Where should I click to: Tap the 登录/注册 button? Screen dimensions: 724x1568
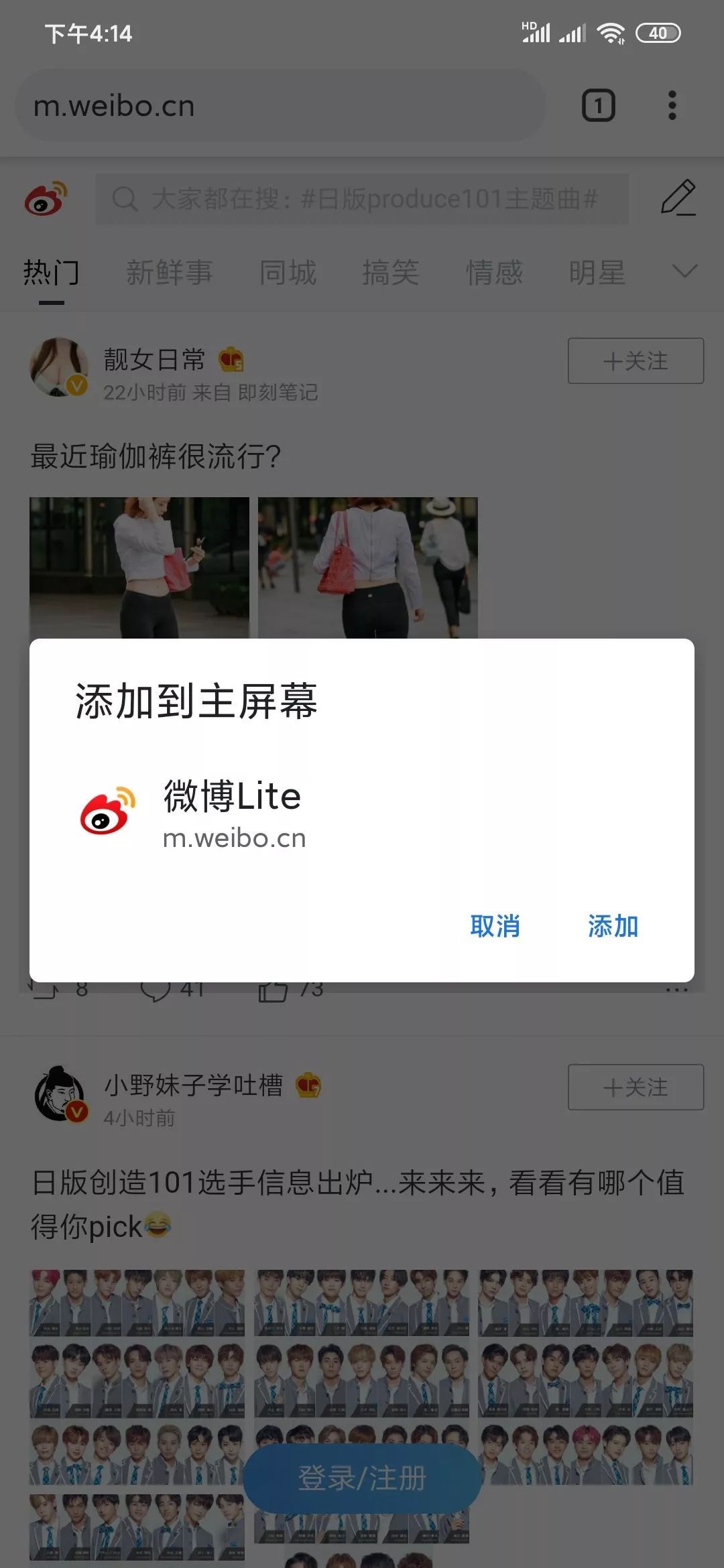pyautogui.click(x=362, y=1478)
